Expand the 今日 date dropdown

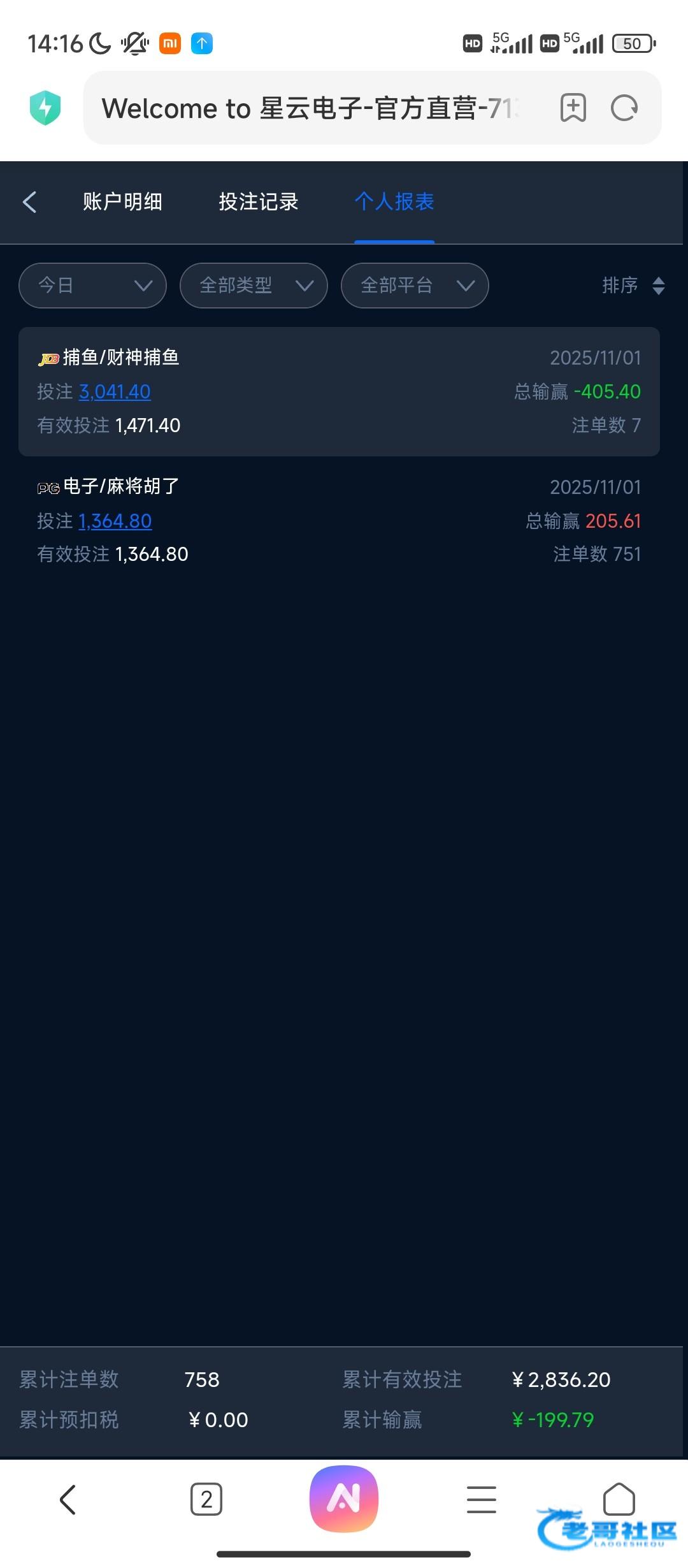tap(92, 286)
